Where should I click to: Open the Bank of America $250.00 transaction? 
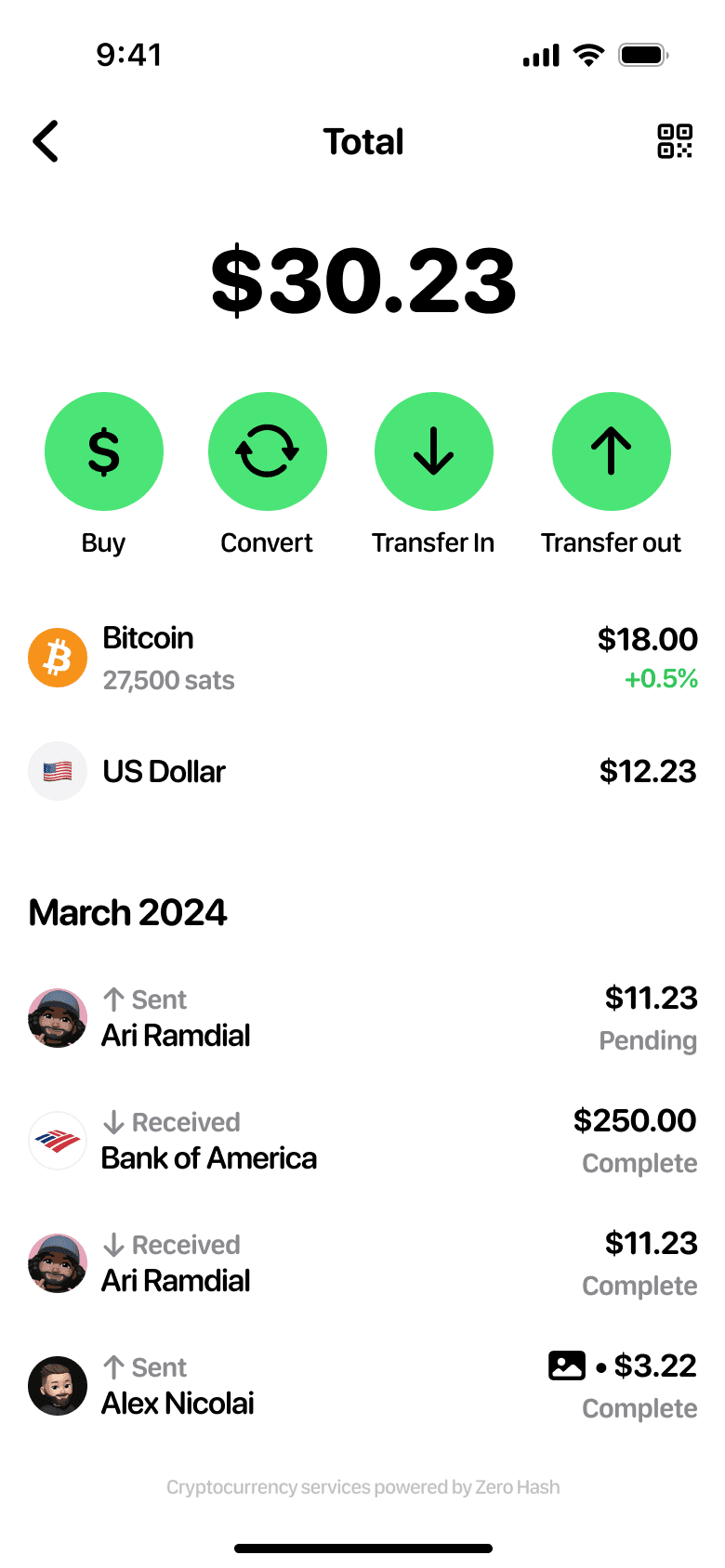362,1141
